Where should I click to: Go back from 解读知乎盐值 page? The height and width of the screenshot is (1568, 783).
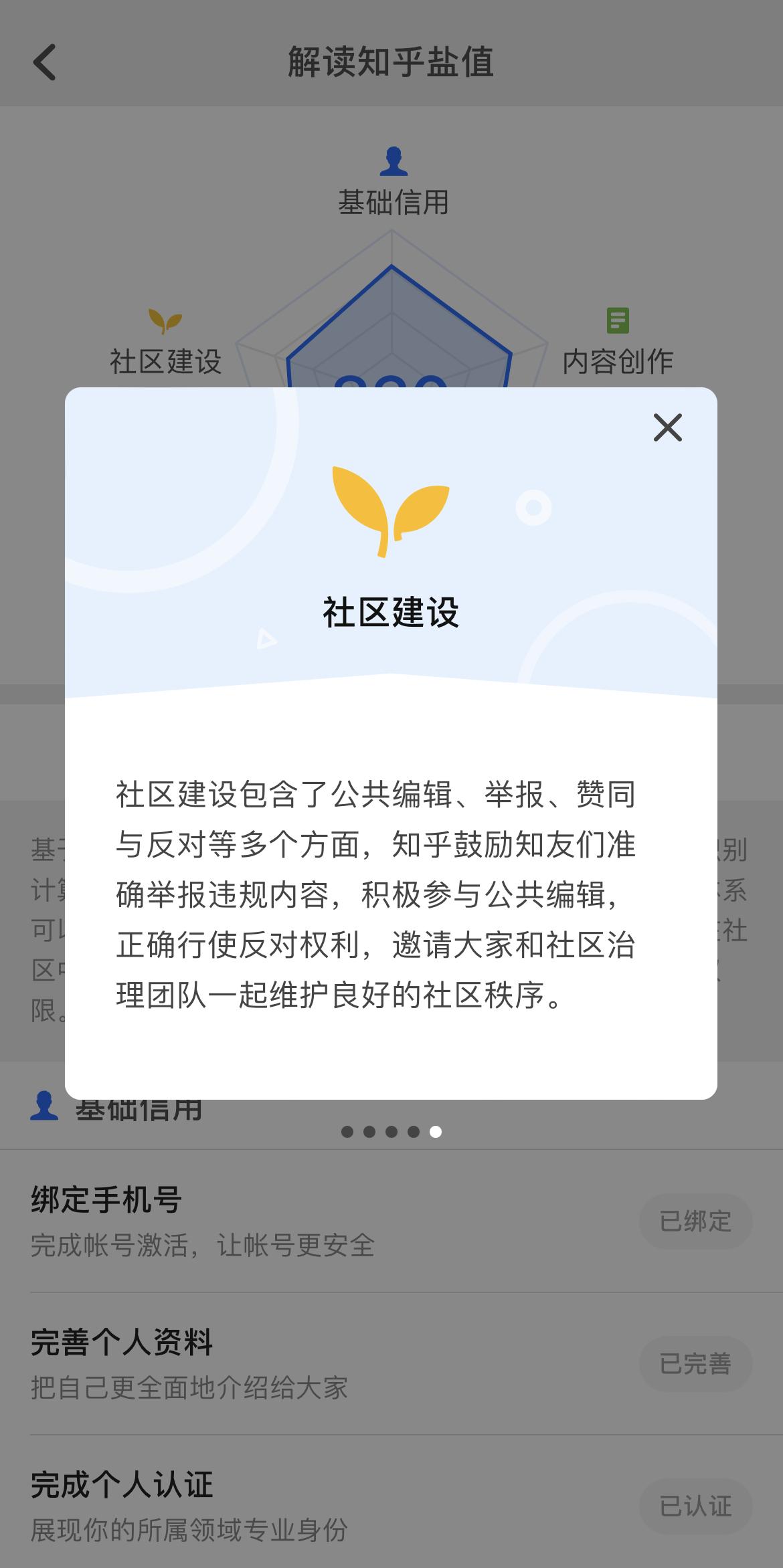(45, 62)
